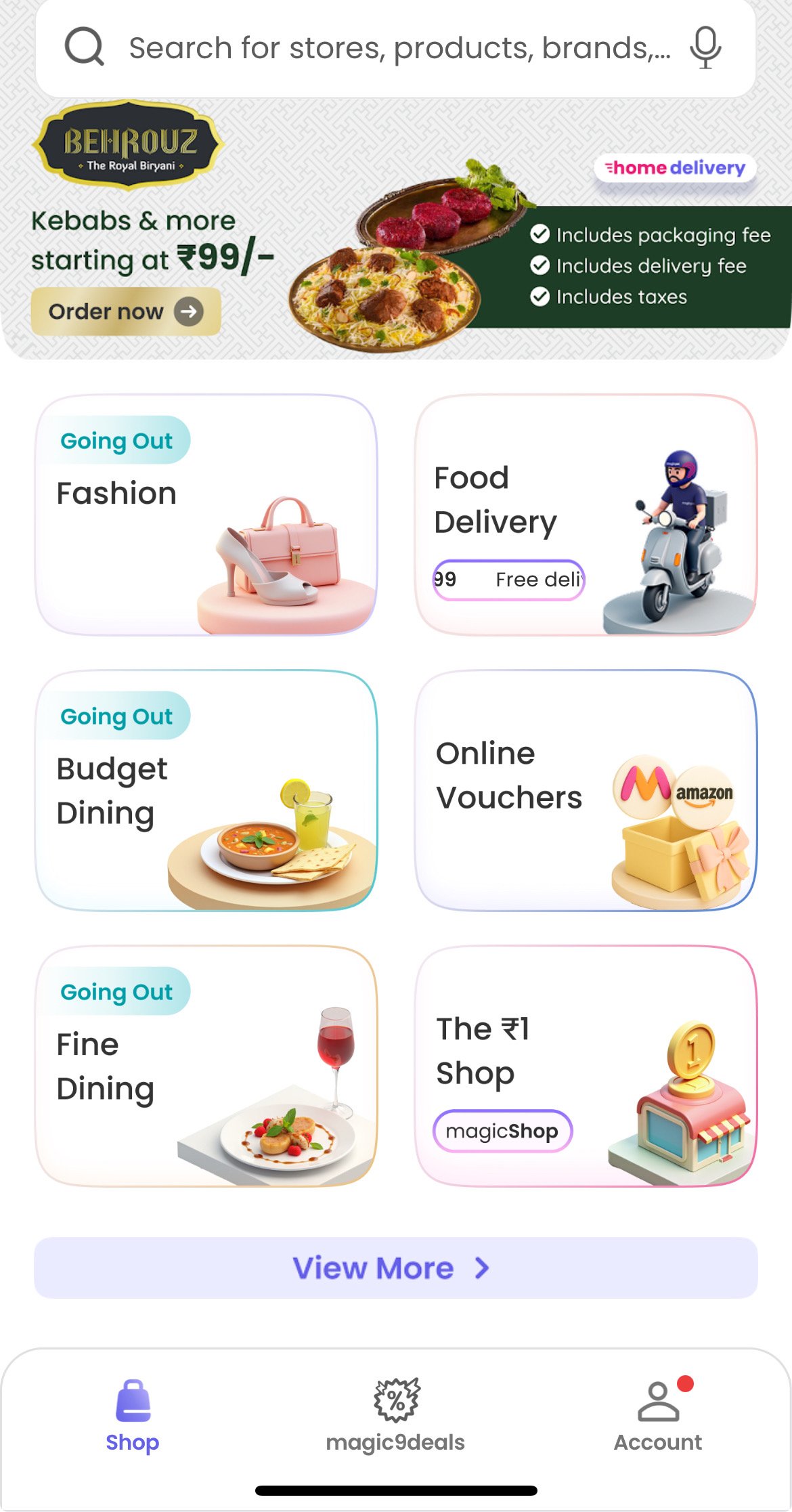Open The ₹1 Shop card
The image size is (792, 1512).
tap(586, 1066)
